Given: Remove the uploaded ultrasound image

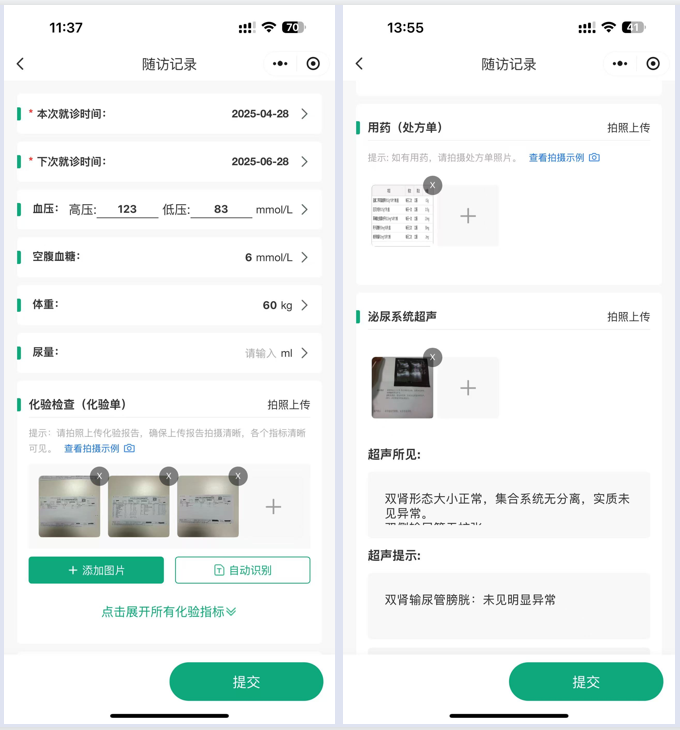Looking at the screenshot, I should pyautogui.click(x=432, y=357).
